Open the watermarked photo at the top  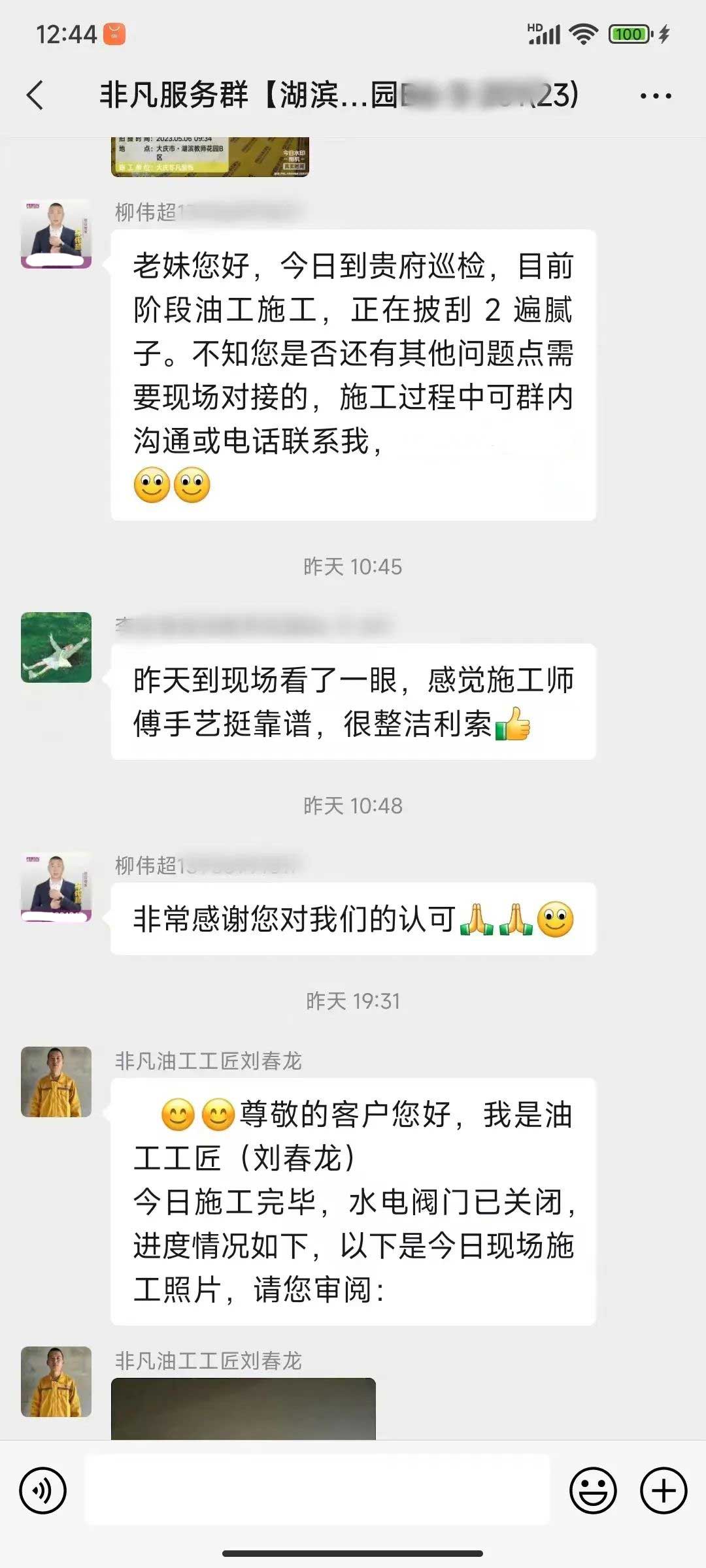coord(210,157)
